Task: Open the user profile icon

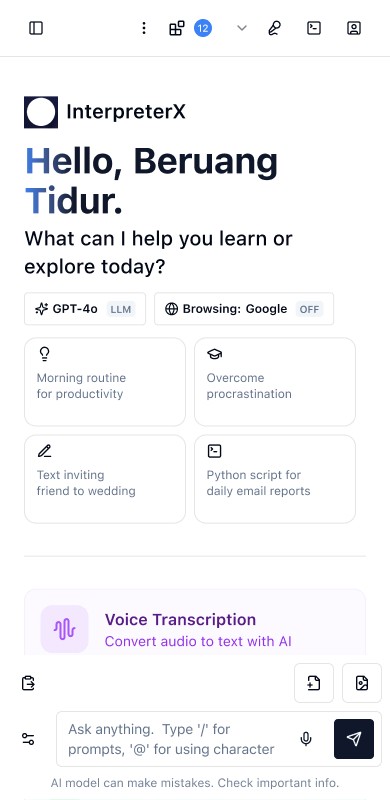Action: 354,28
